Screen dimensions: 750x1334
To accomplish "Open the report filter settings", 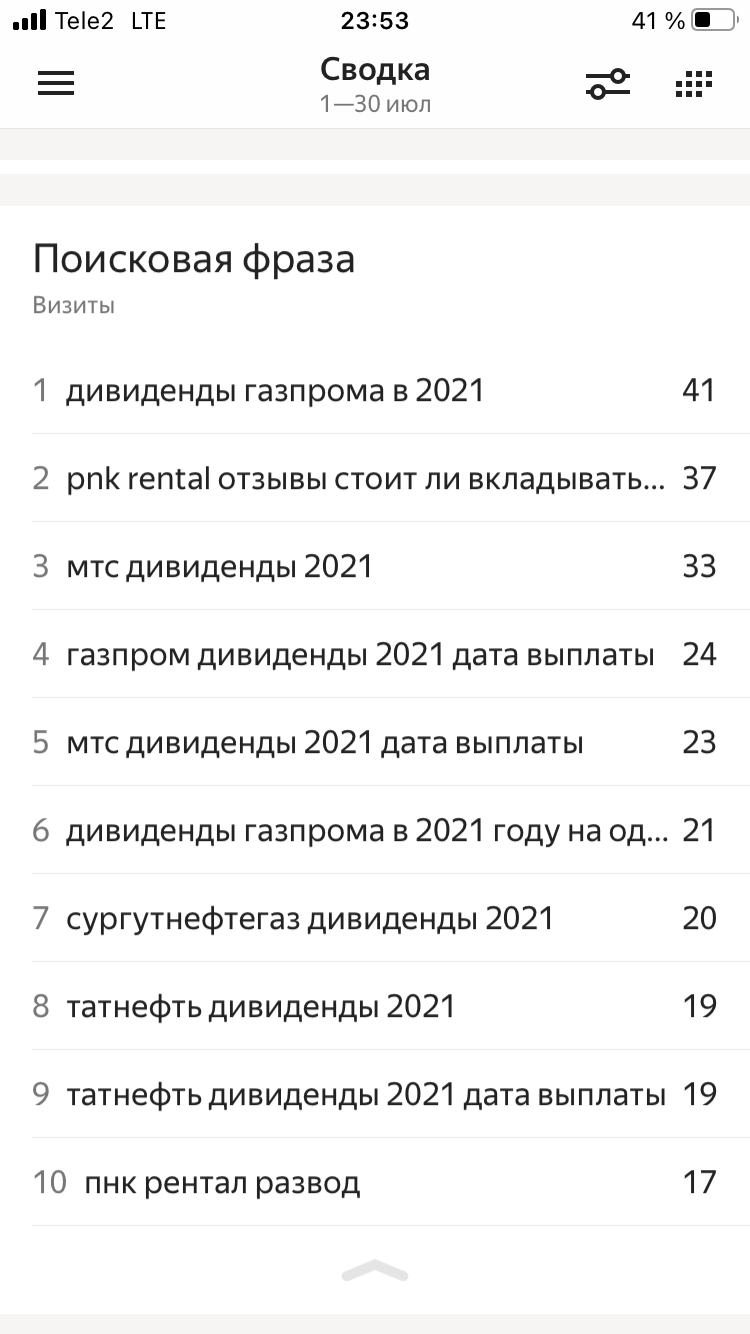I will point(607,84).
